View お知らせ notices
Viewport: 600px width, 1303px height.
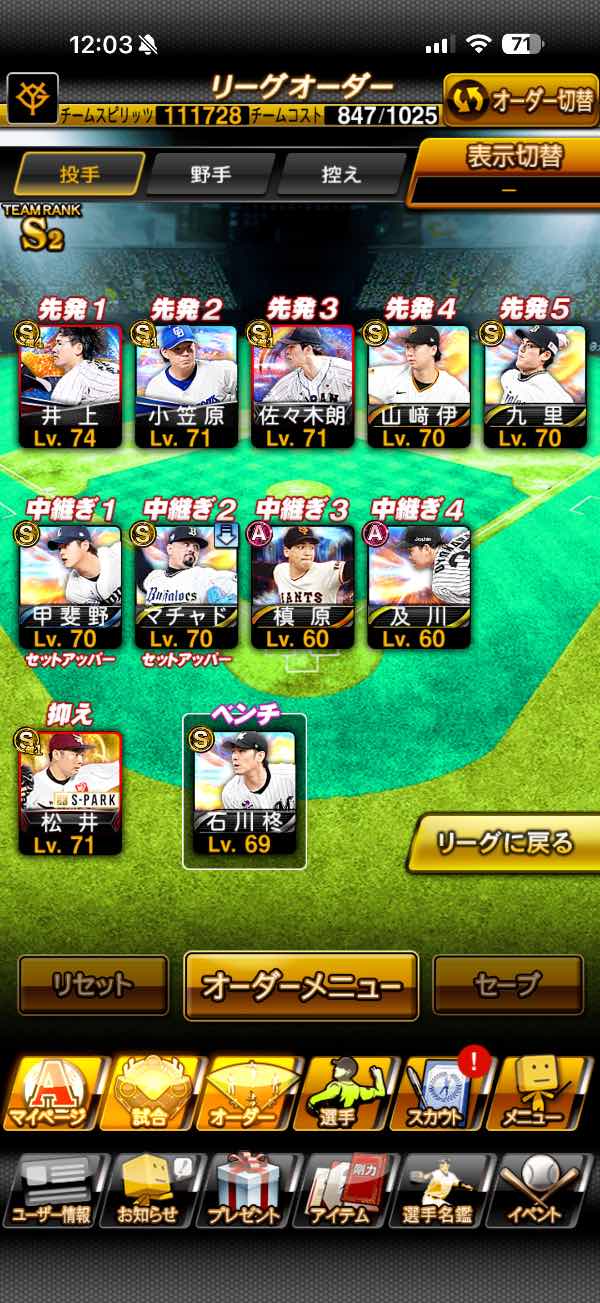(148, 1190)
